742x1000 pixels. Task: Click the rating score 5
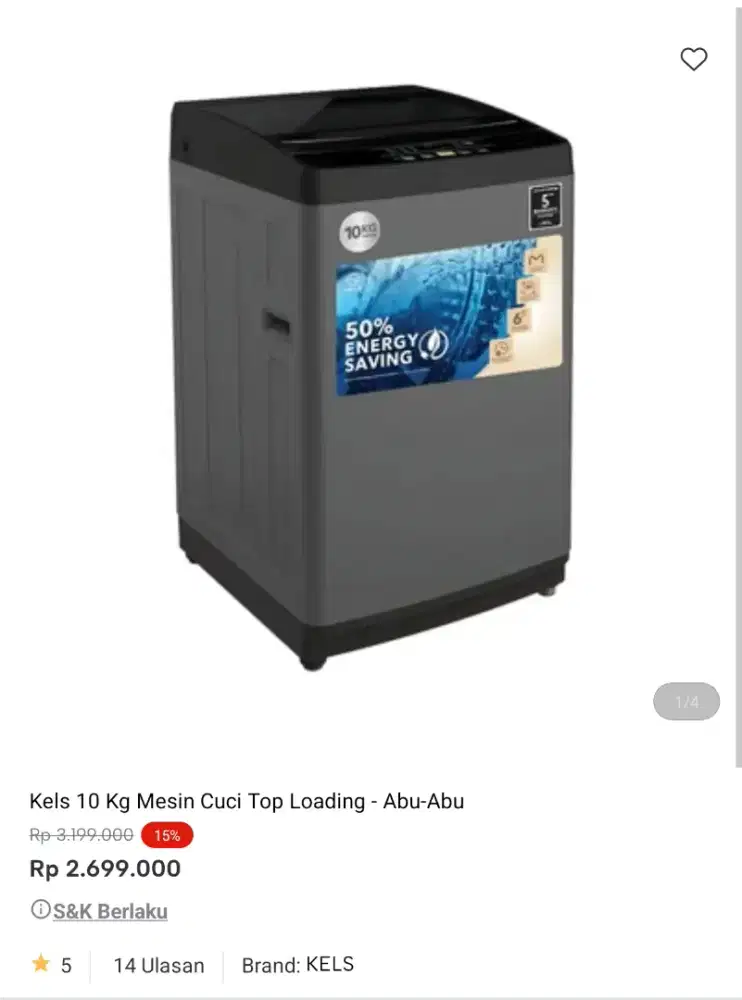pos(66,965)
